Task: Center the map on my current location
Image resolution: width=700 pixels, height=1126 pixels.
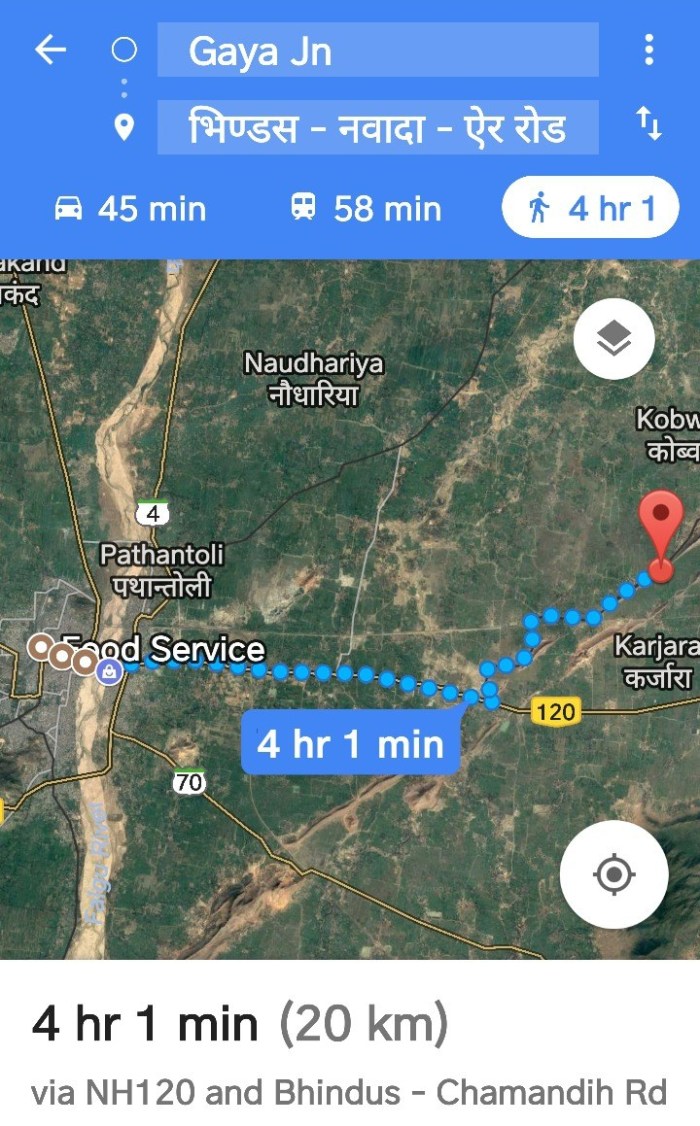Action: pyautogui.click(x=613, y=875)
